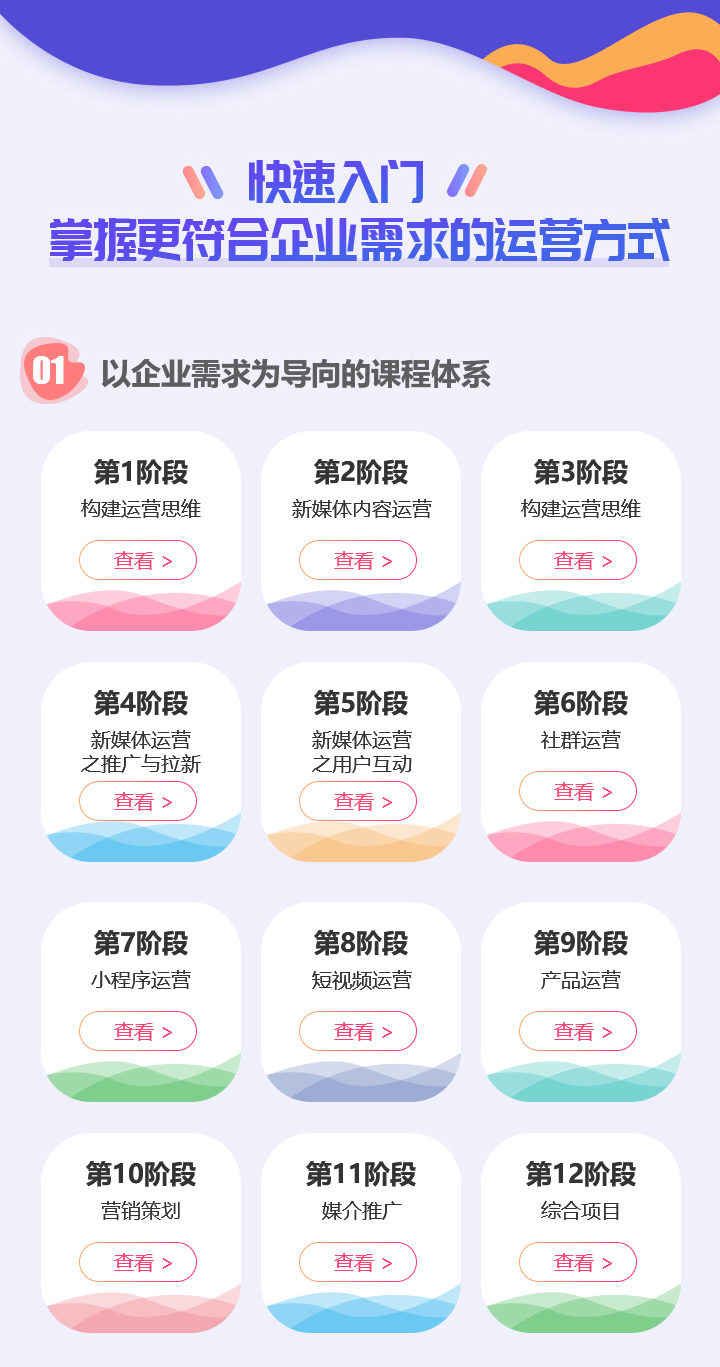View 第4阶段 新媒体运营之推广与拉新
The height and width of the screenshot is (1367, 720).
(138, 801)
